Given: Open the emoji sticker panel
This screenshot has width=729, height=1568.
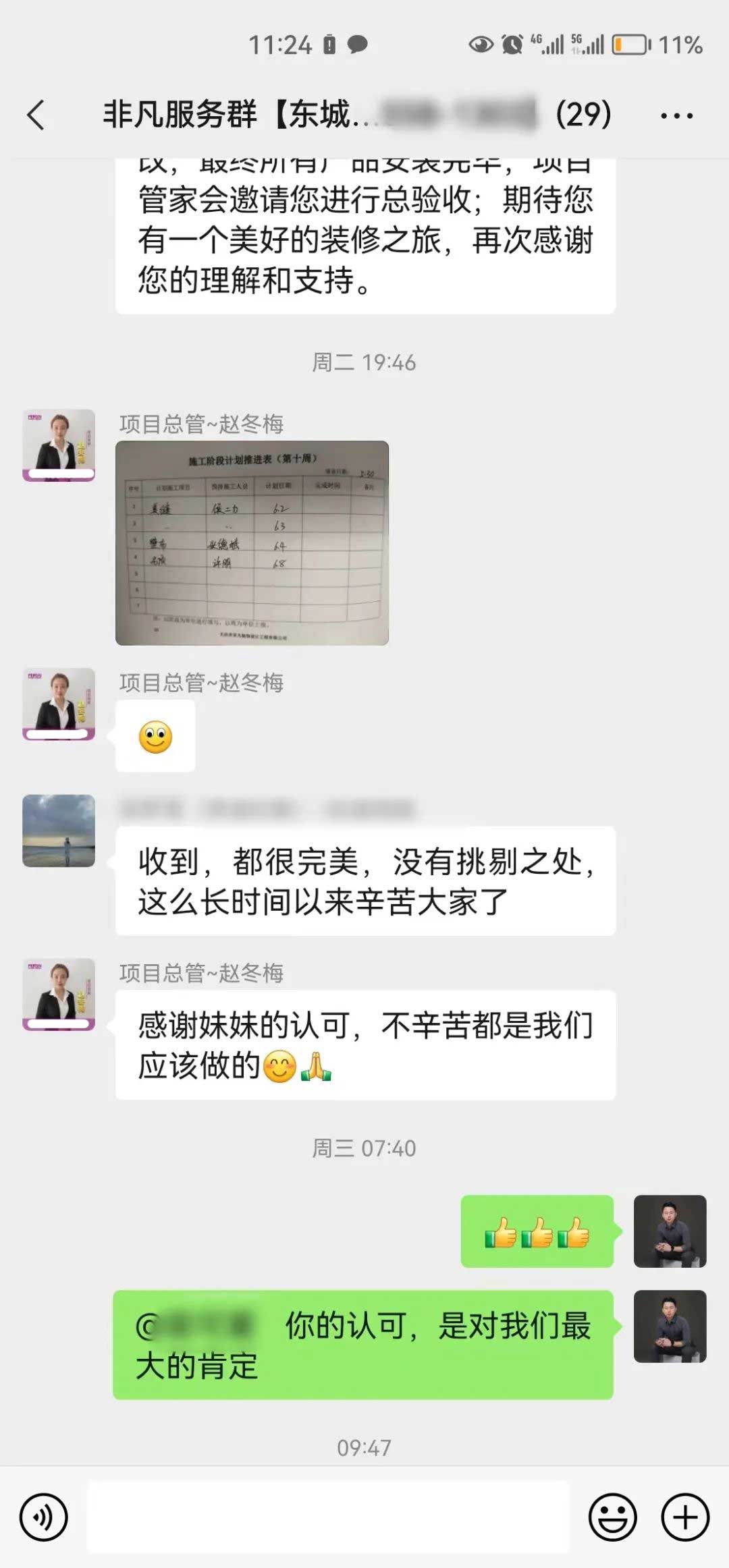Looking at the screenshot, I should pyautogui.click(x=612, y=1517).
